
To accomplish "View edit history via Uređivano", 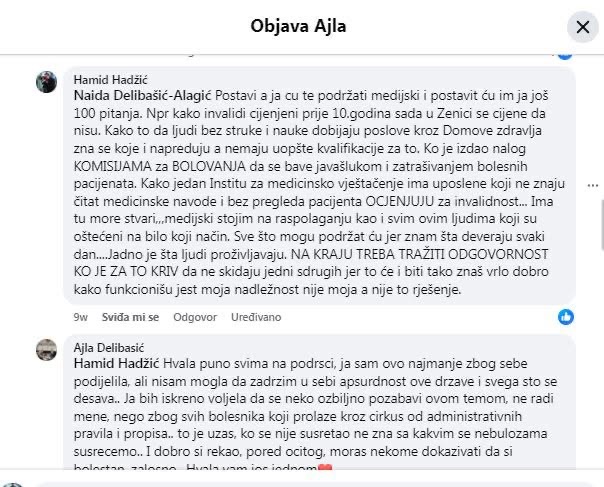I will 255,317.
